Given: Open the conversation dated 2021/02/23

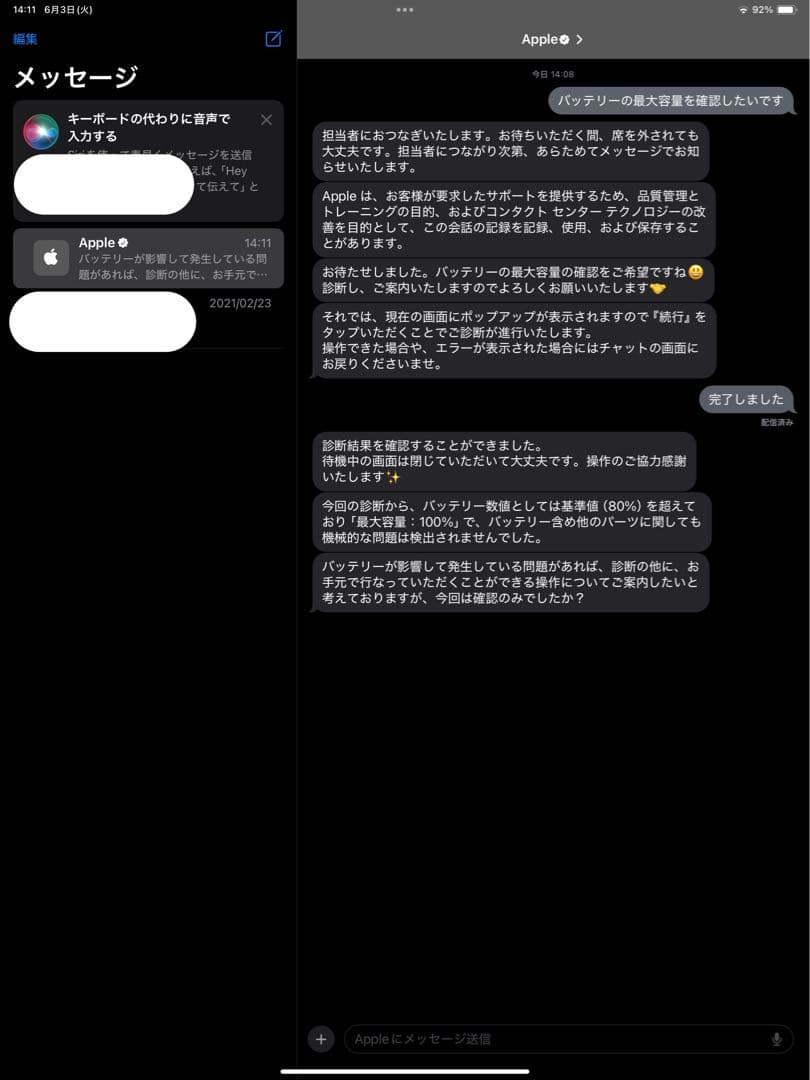Looking at the screenshot, I should tap(148, 320).
